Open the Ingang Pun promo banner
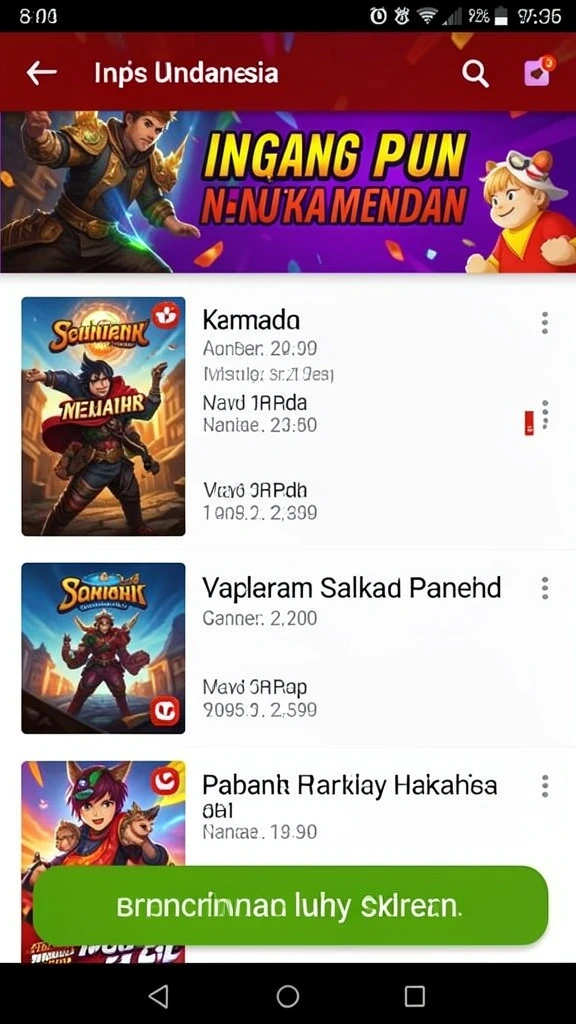 pyautogui.click(x=288, y=191)
